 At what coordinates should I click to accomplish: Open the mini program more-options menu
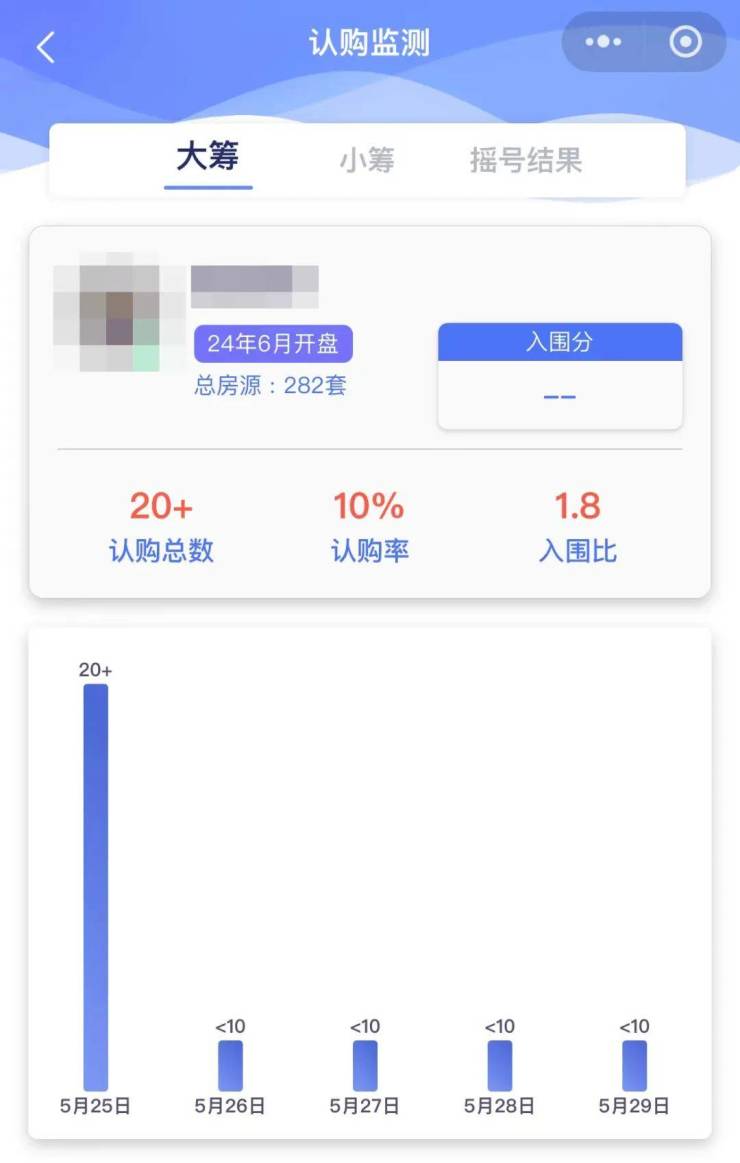[603, 42]
